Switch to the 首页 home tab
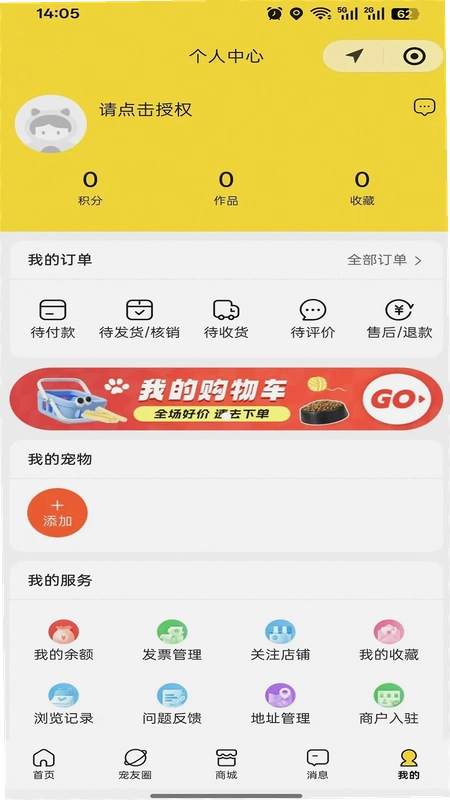Screen dimensions: 450x800 point(43,764)
